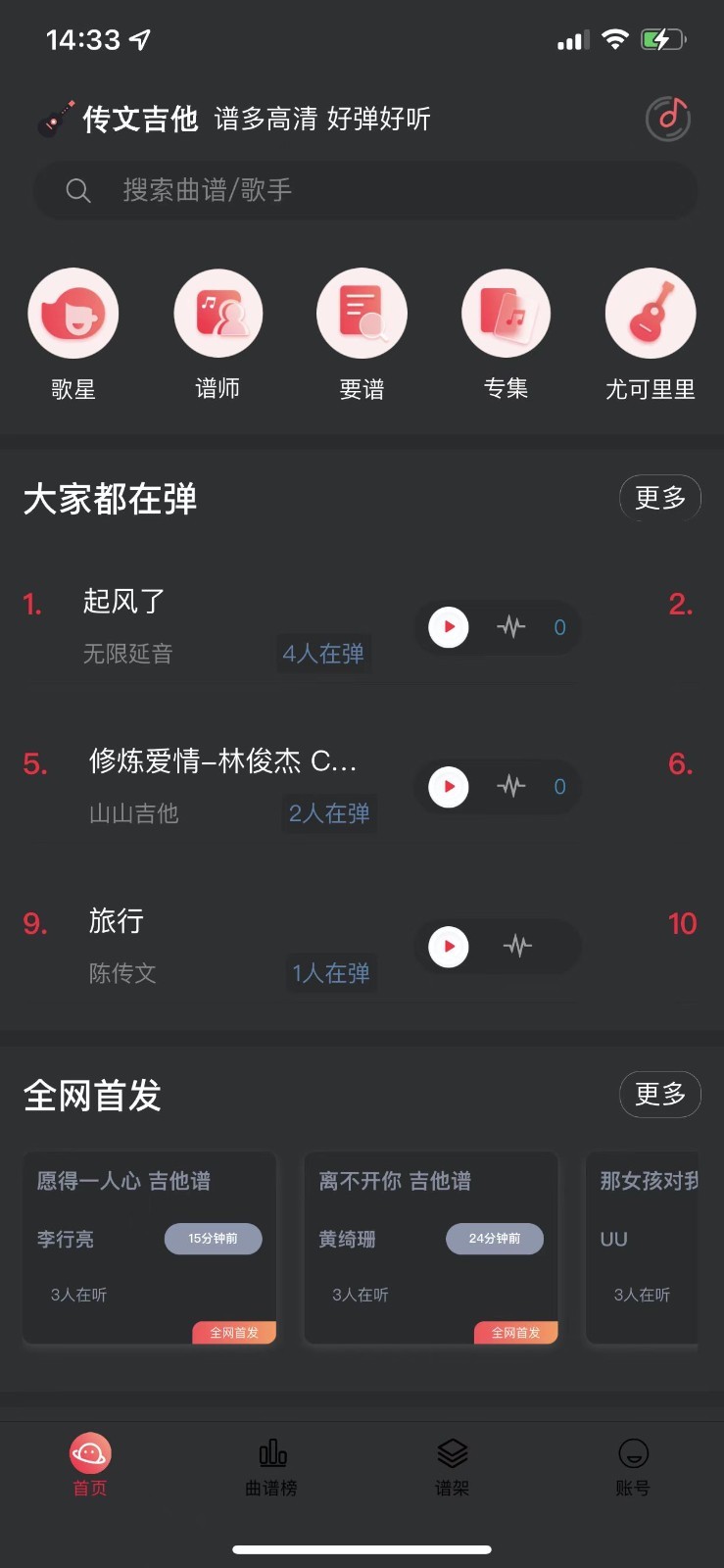This screenshot has height=1568, width=724.
Task: Click the search 曲谱/歌手 input field
Action: (362, 190)
